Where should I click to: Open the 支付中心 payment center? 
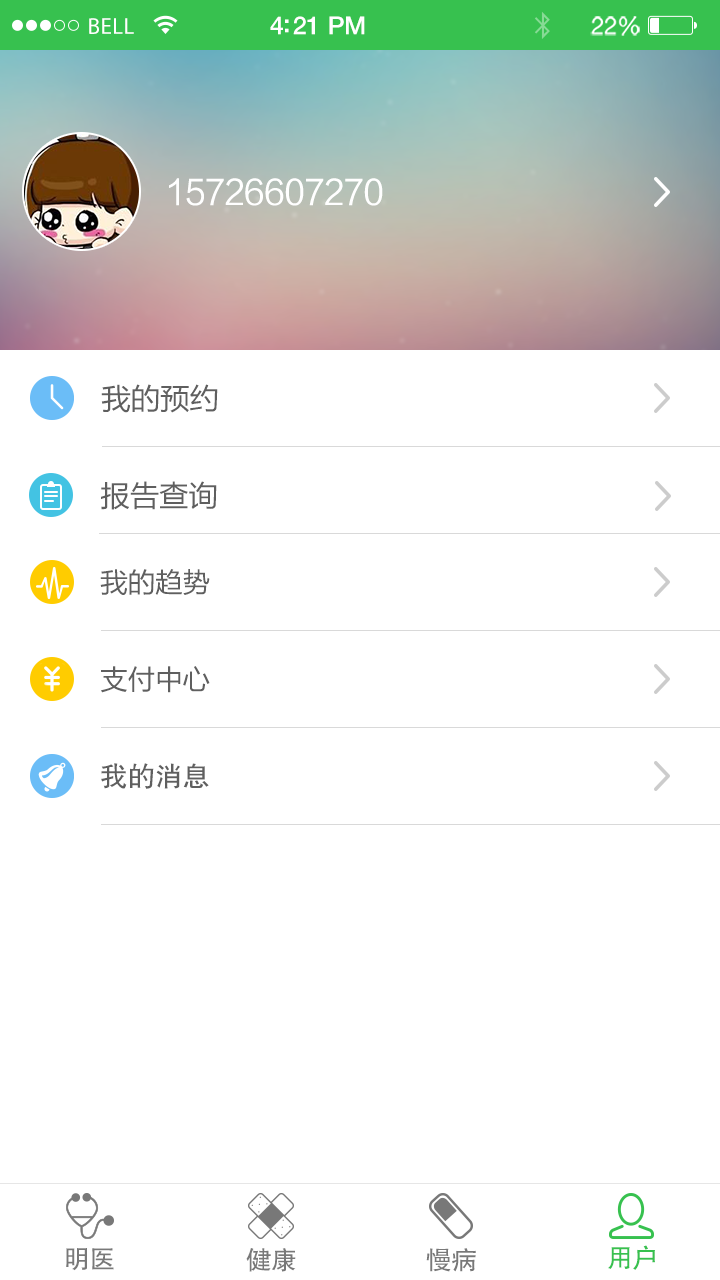(360, 679)
